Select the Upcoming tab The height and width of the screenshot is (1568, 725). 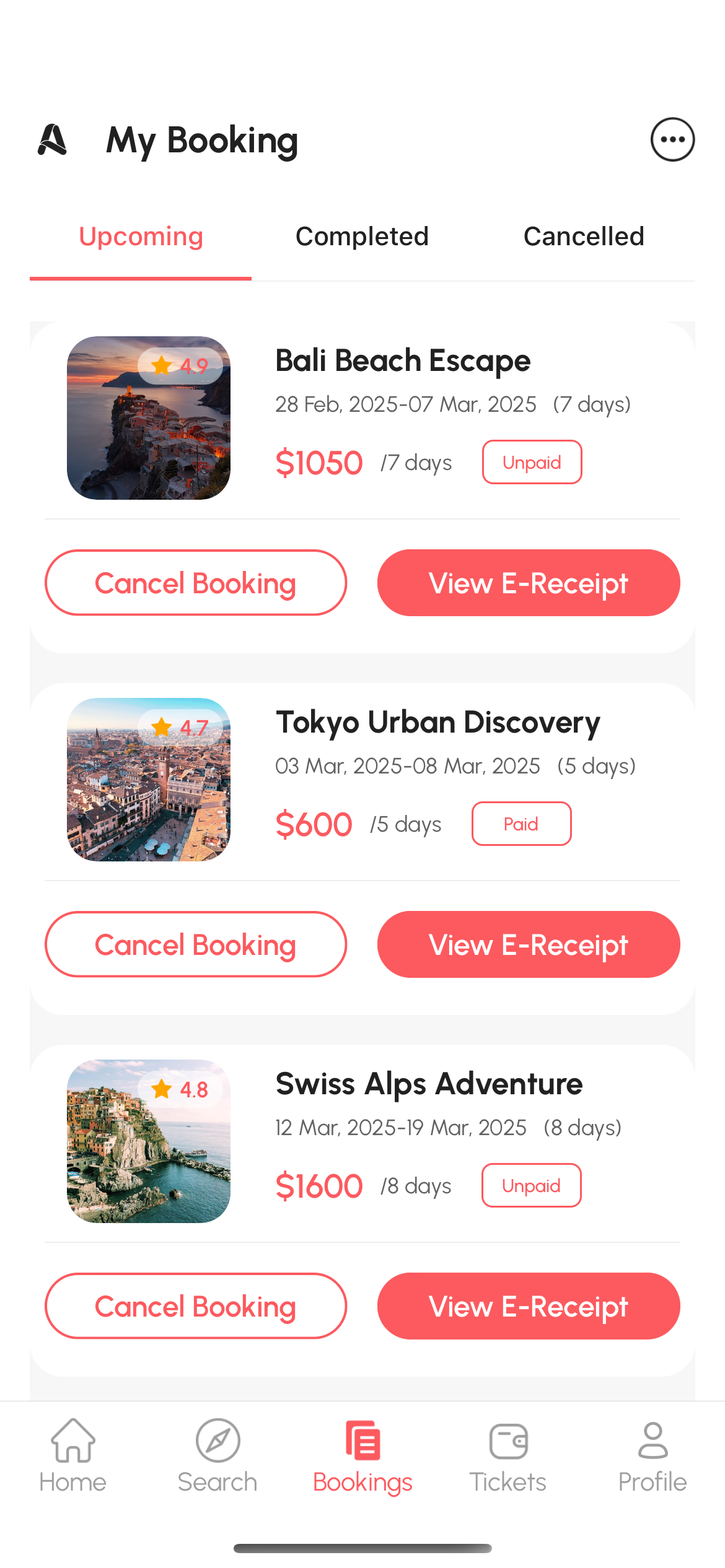pos(141,237)
